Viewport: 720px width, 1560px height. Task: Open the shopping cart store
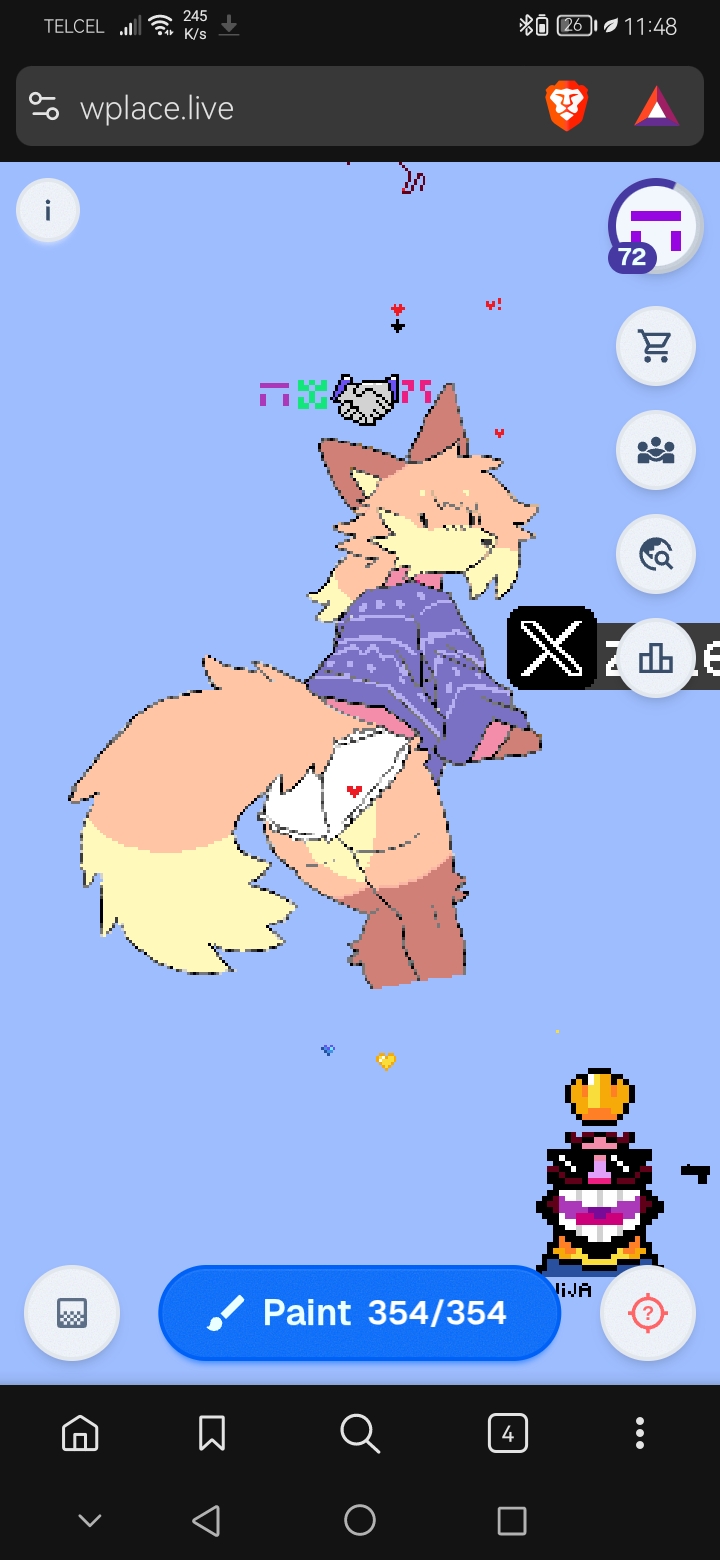coord(656,346)
